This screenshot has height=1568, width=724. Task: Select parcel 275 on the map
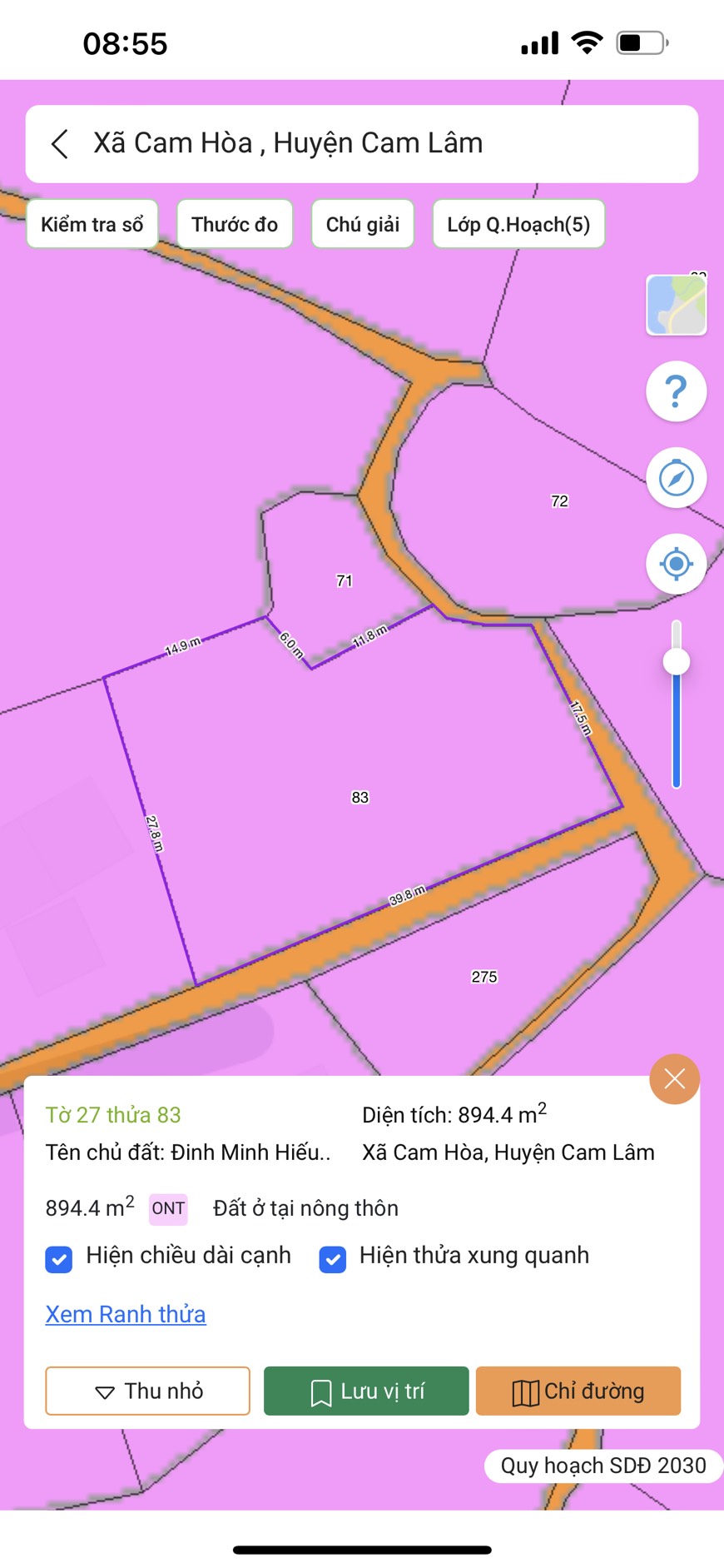point(483,977)
